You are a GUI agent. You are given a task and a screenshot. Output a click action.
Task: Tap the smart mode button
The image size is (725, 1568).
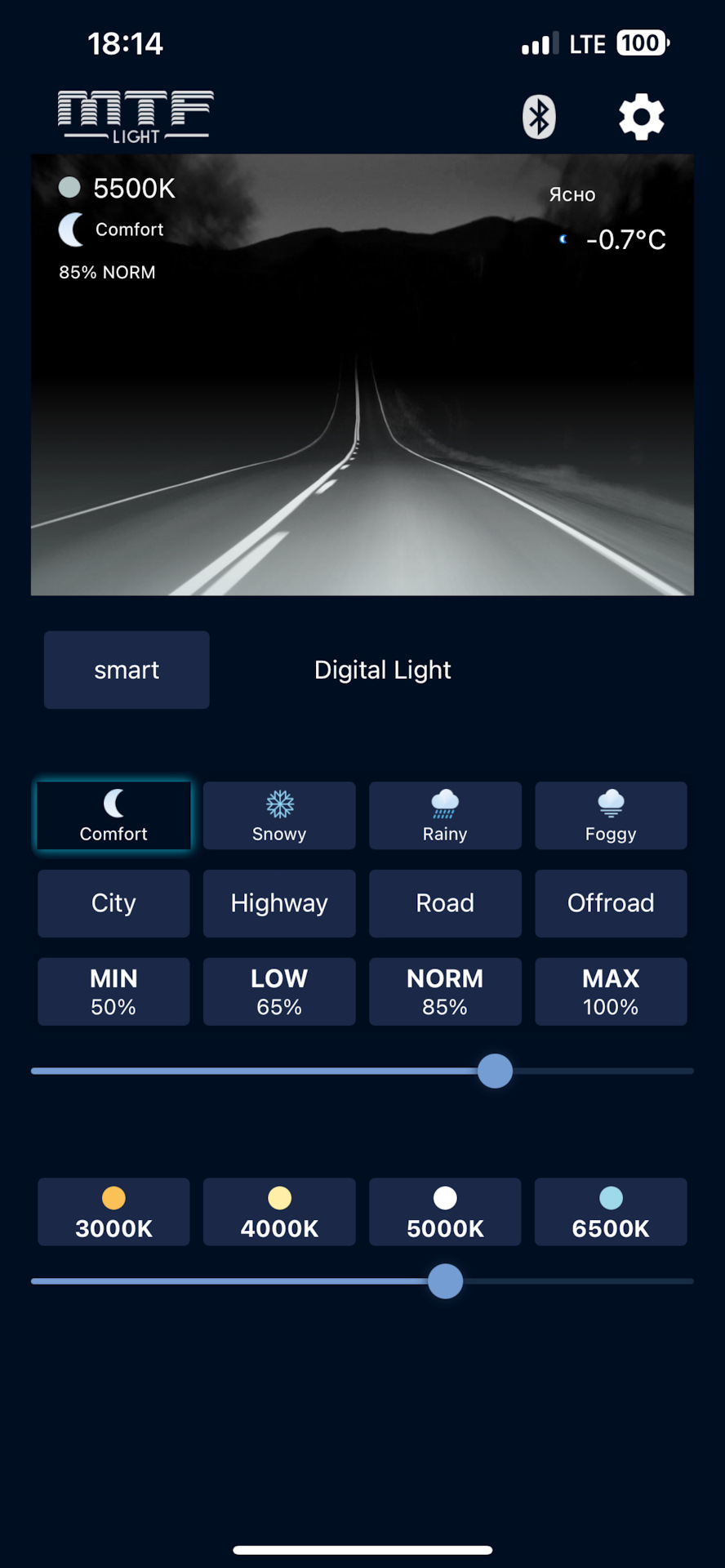click(127, 670)
